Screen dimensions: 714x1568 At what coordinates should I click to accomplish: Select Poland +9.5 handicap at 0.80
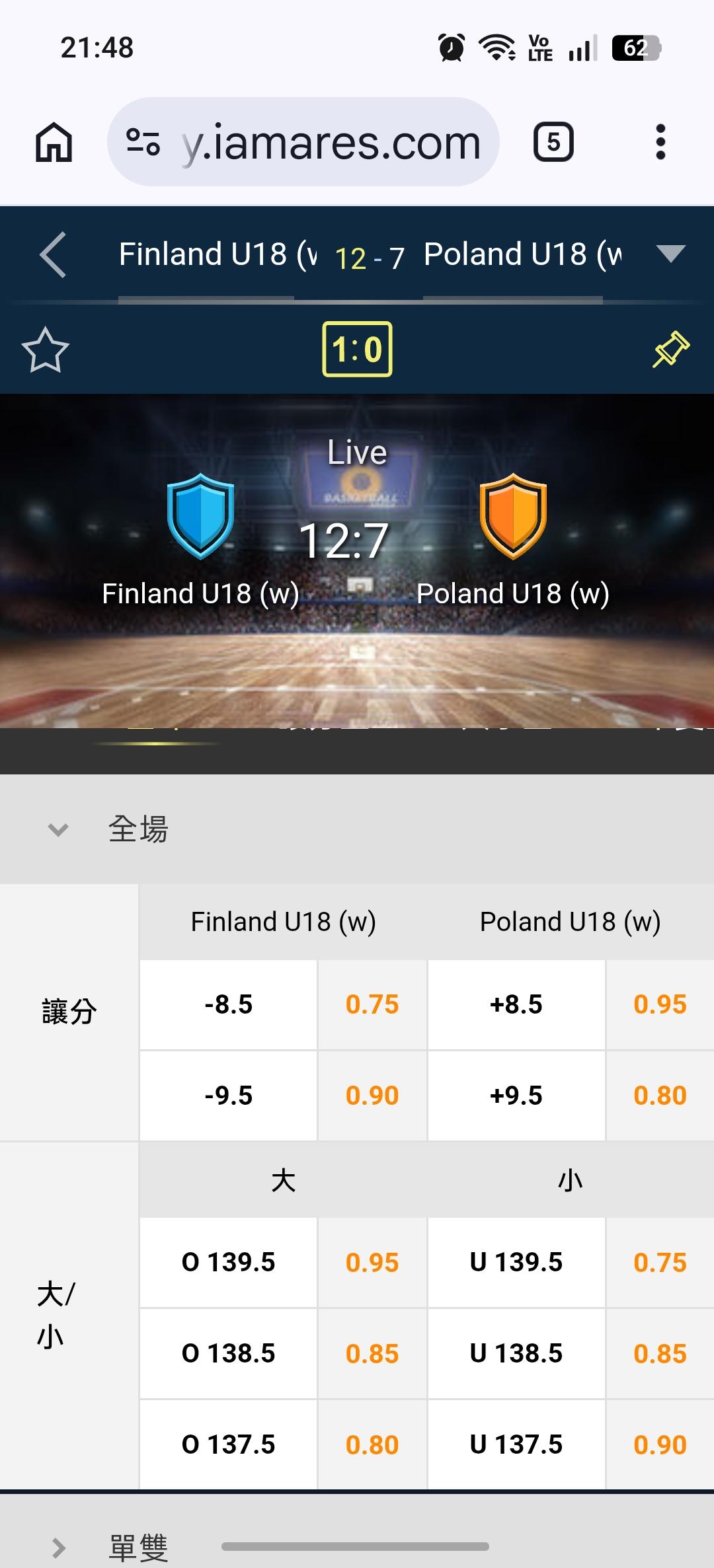point(571,1096)
